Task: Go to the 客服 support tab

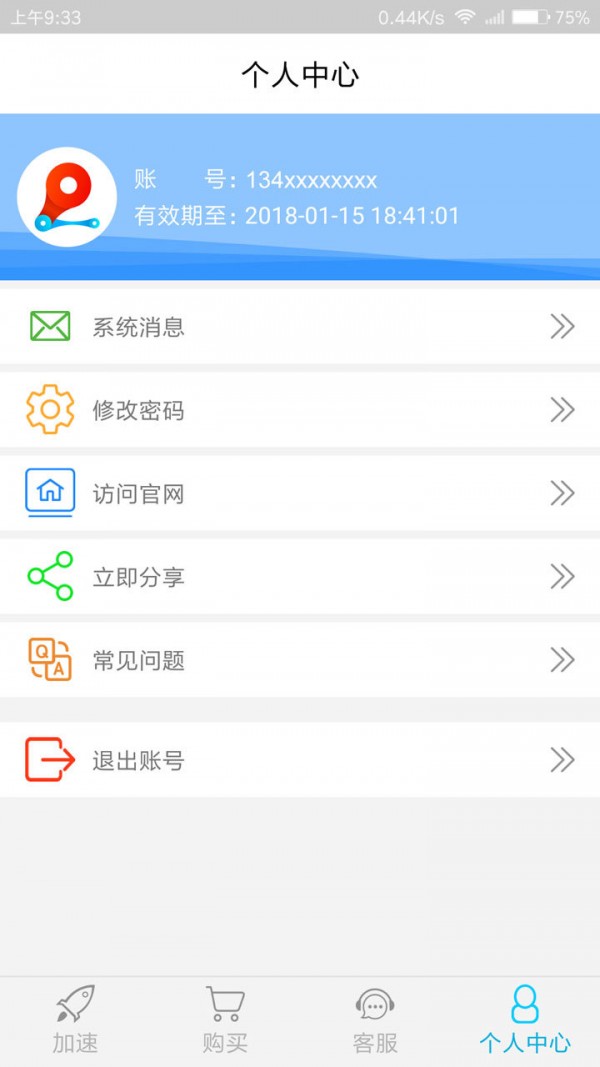Action: (x=375, y=1020)
